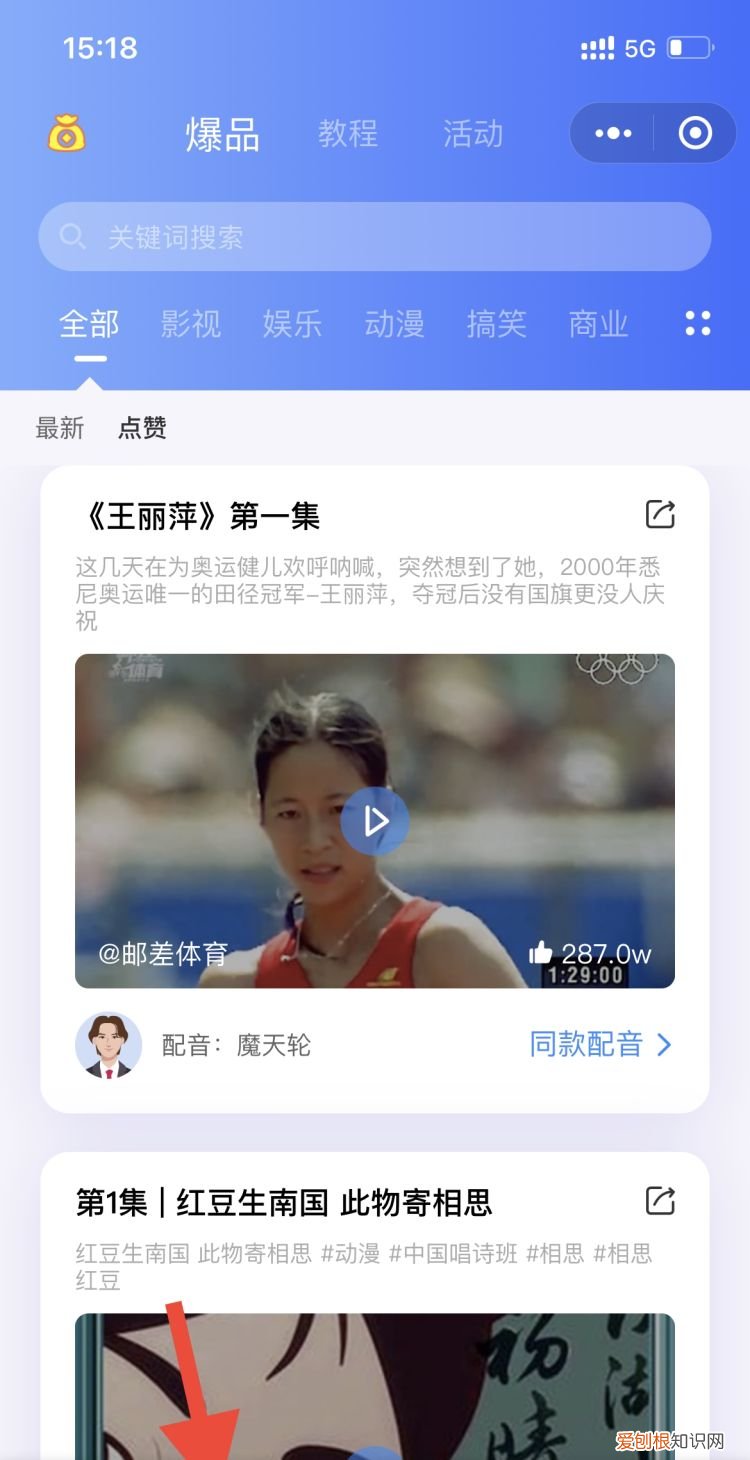Click the search magnifier icon
This screenshot has width=750, height=1460.
tap(72, 237)
